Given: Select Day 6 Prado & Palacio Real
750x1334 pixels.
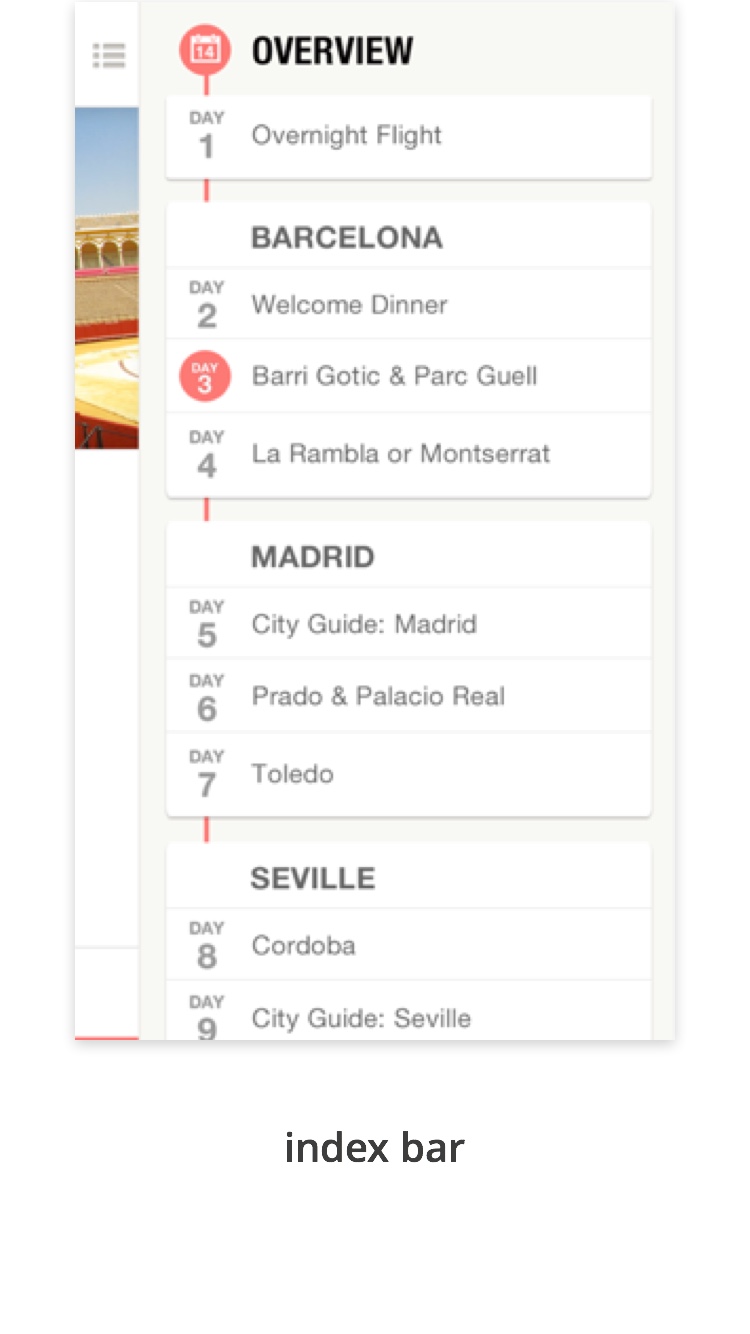Looking at the screenshot, I should [408, 696].
